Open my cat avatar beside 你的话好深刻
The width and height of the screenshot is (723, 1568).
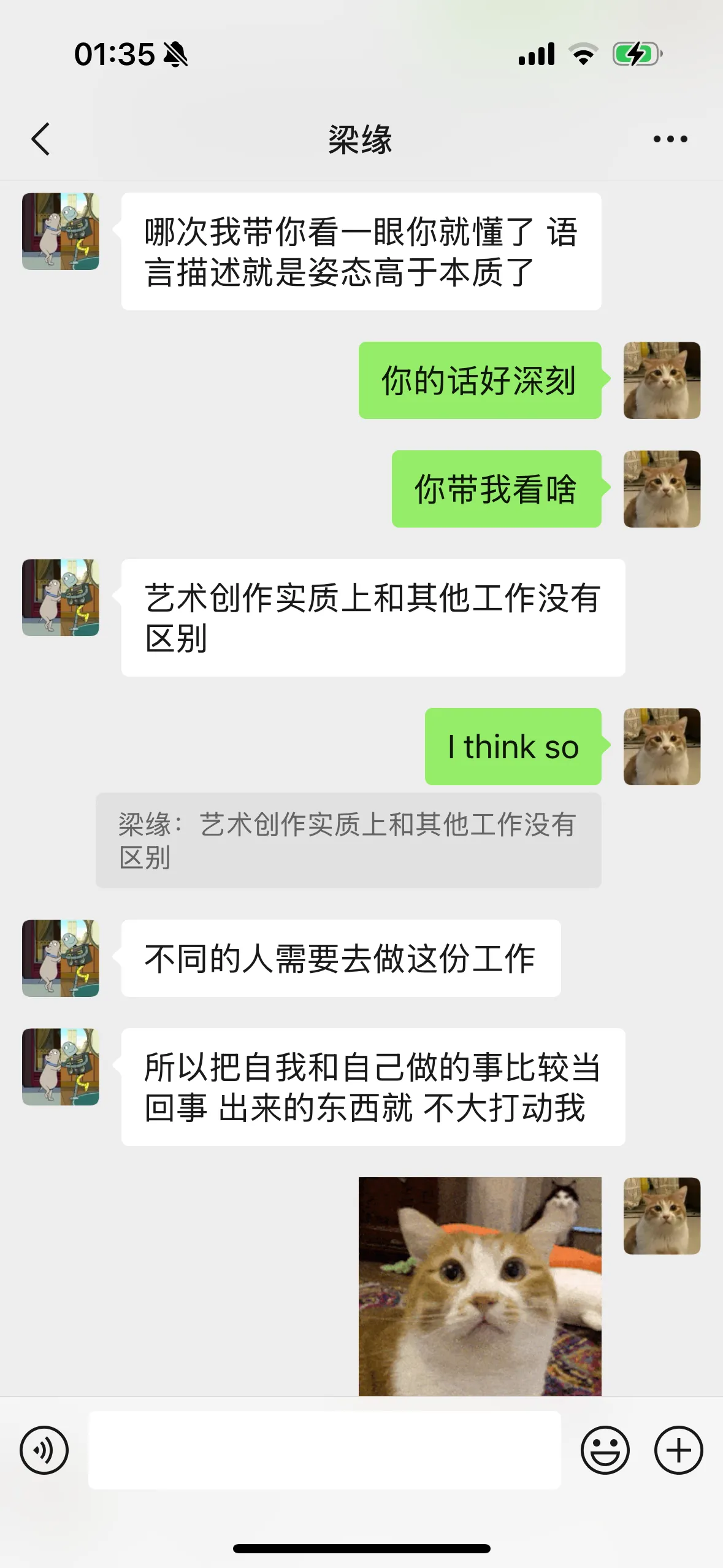coord(662,380)
